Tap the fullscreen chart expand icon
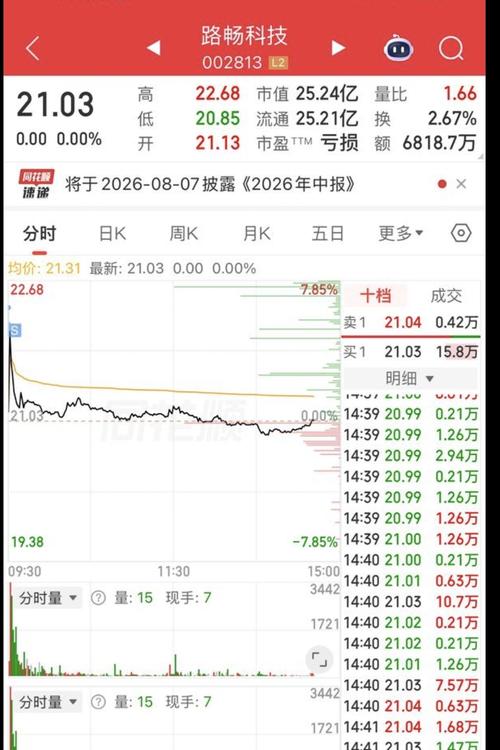 pos(319,660)
